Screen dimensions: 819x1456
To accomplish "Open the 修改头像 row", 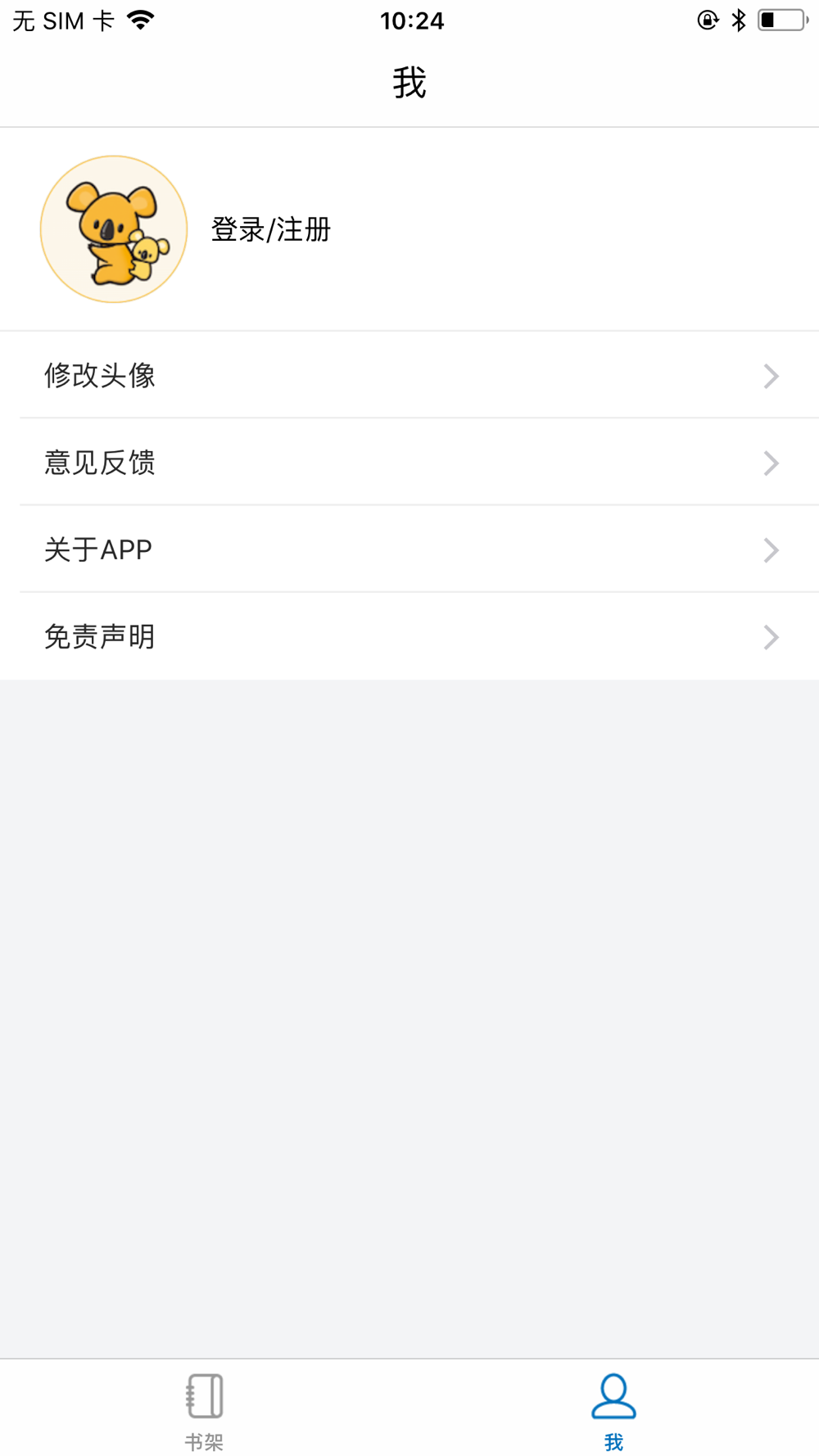I will click(x=409, y=375).
